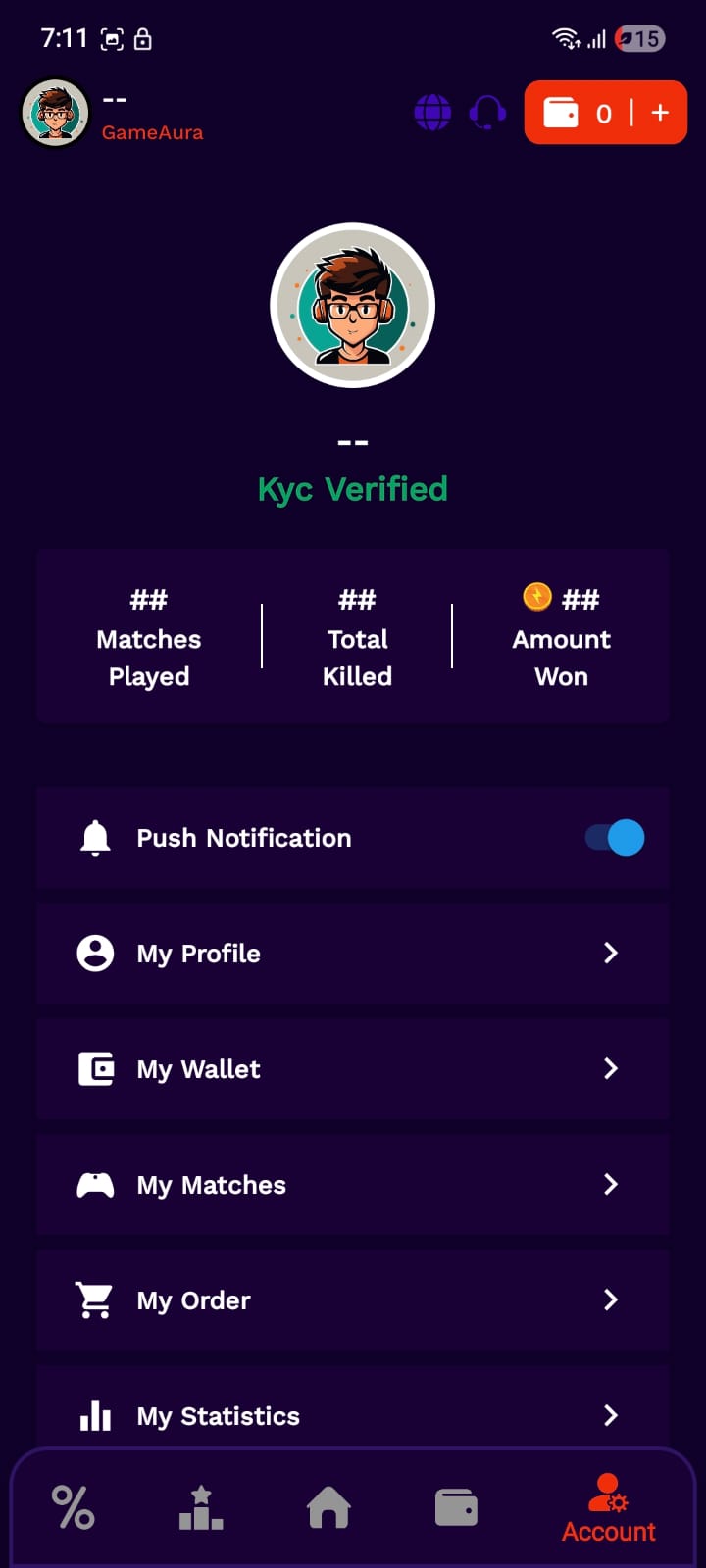Tap the large profile avatar picture
This screenshot has width=706, height=1568.
tap(353, 305)
